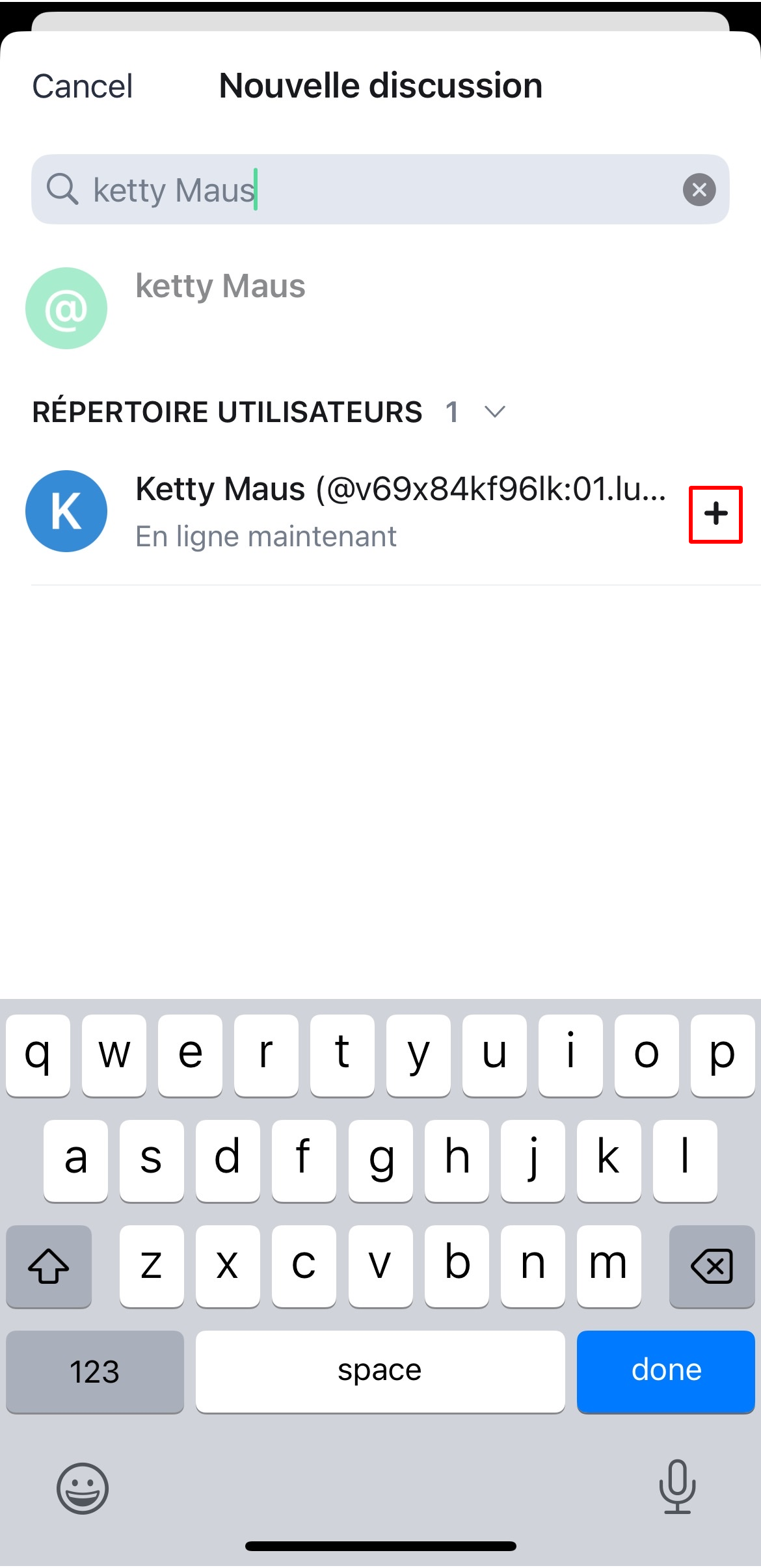Viewport: 761px width, 1568px height.
Task: Add Ketty Maus with the plus icon
Action: [715, 514]
